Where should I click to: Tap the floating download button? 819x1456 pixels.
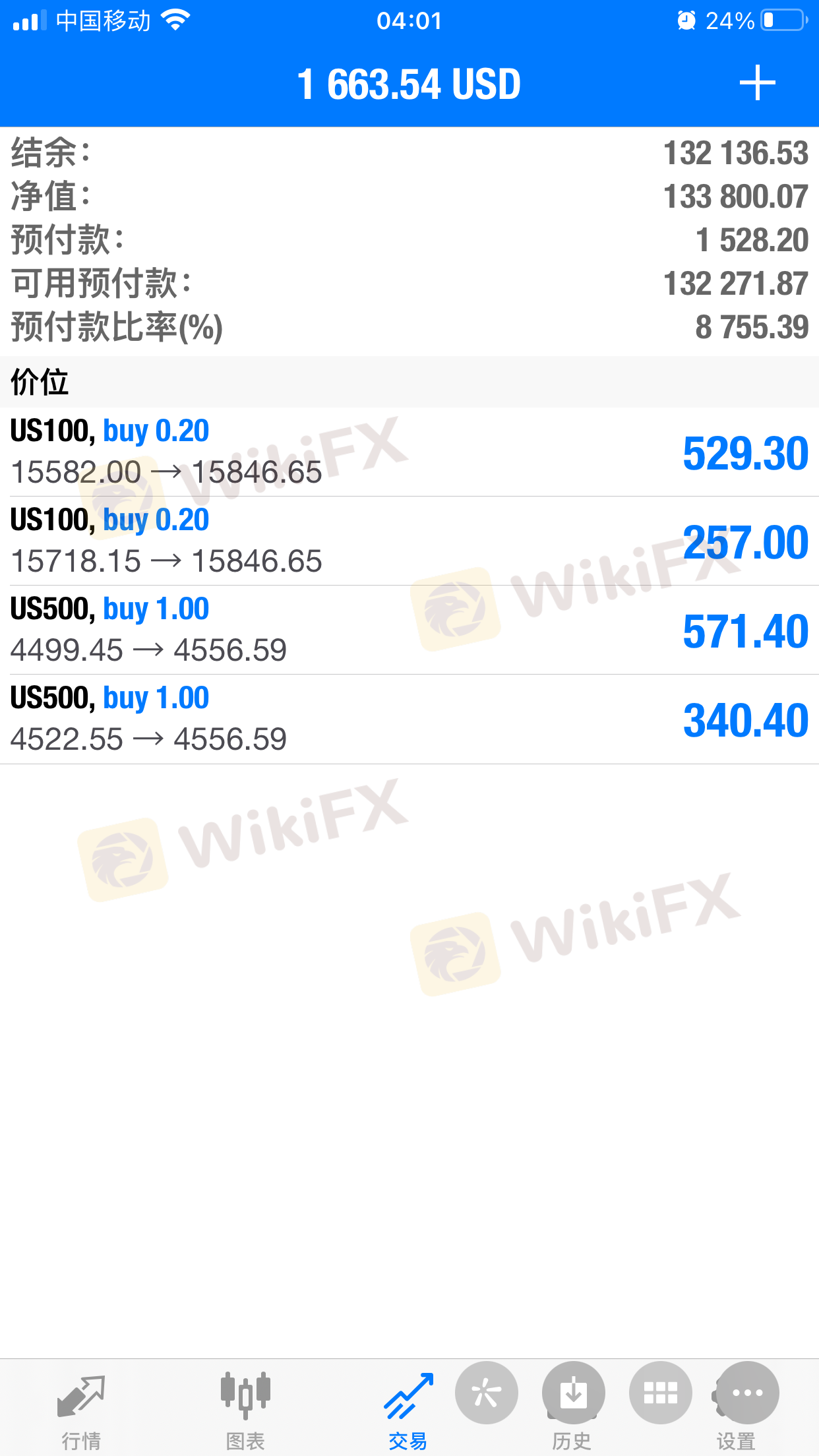click(574, 1393)
